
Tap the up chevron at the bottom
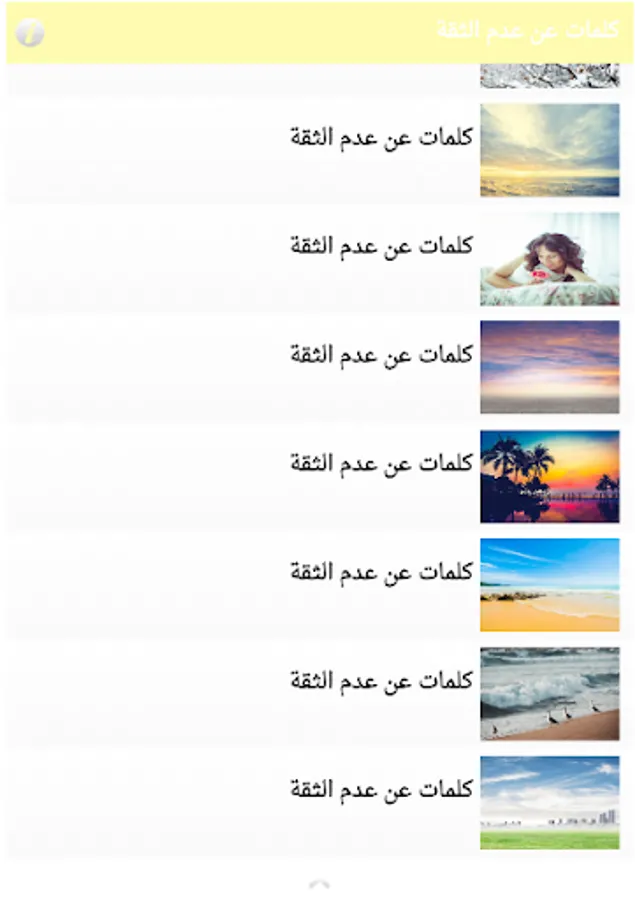tap(319, 884)
